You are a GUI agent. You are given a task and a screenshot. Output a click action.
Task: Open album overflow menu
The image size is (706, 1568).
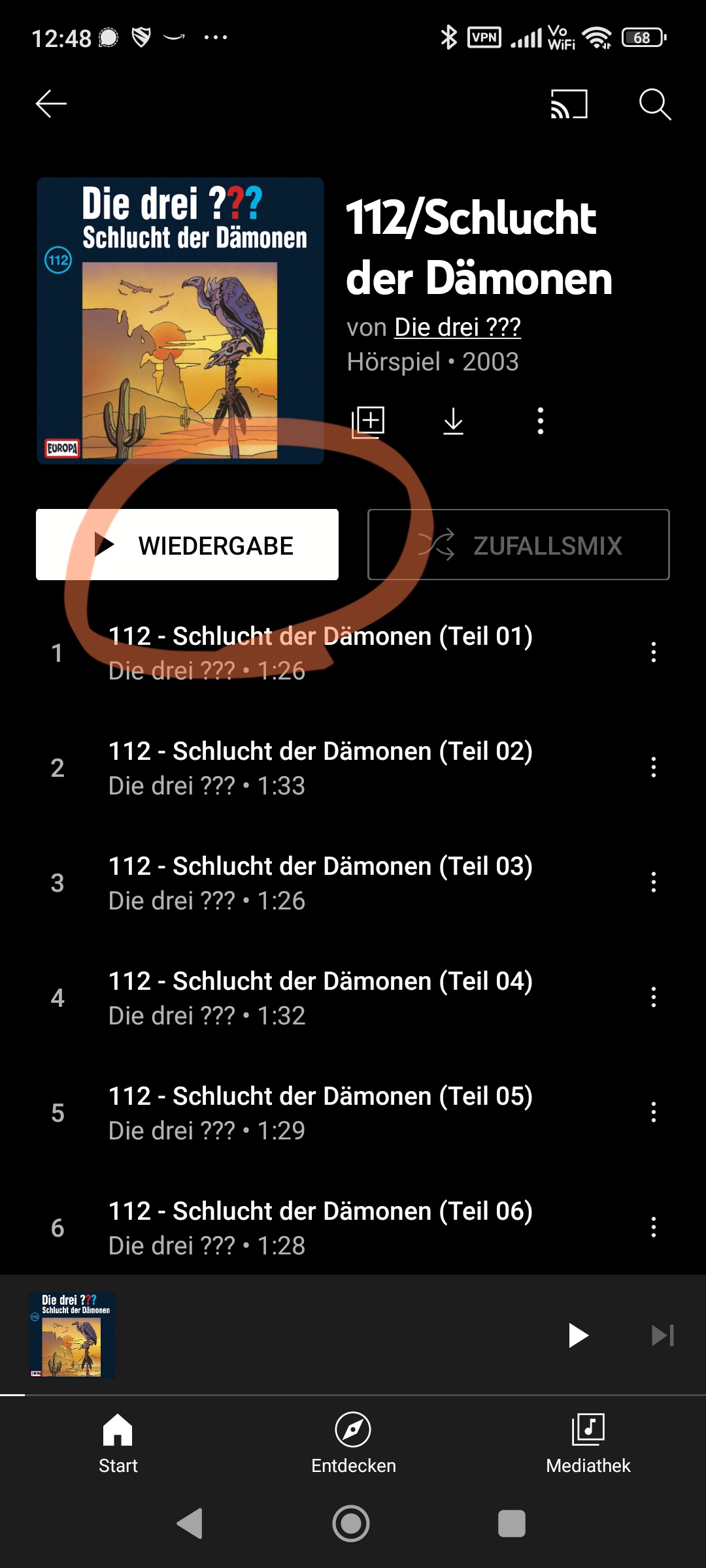540,421
